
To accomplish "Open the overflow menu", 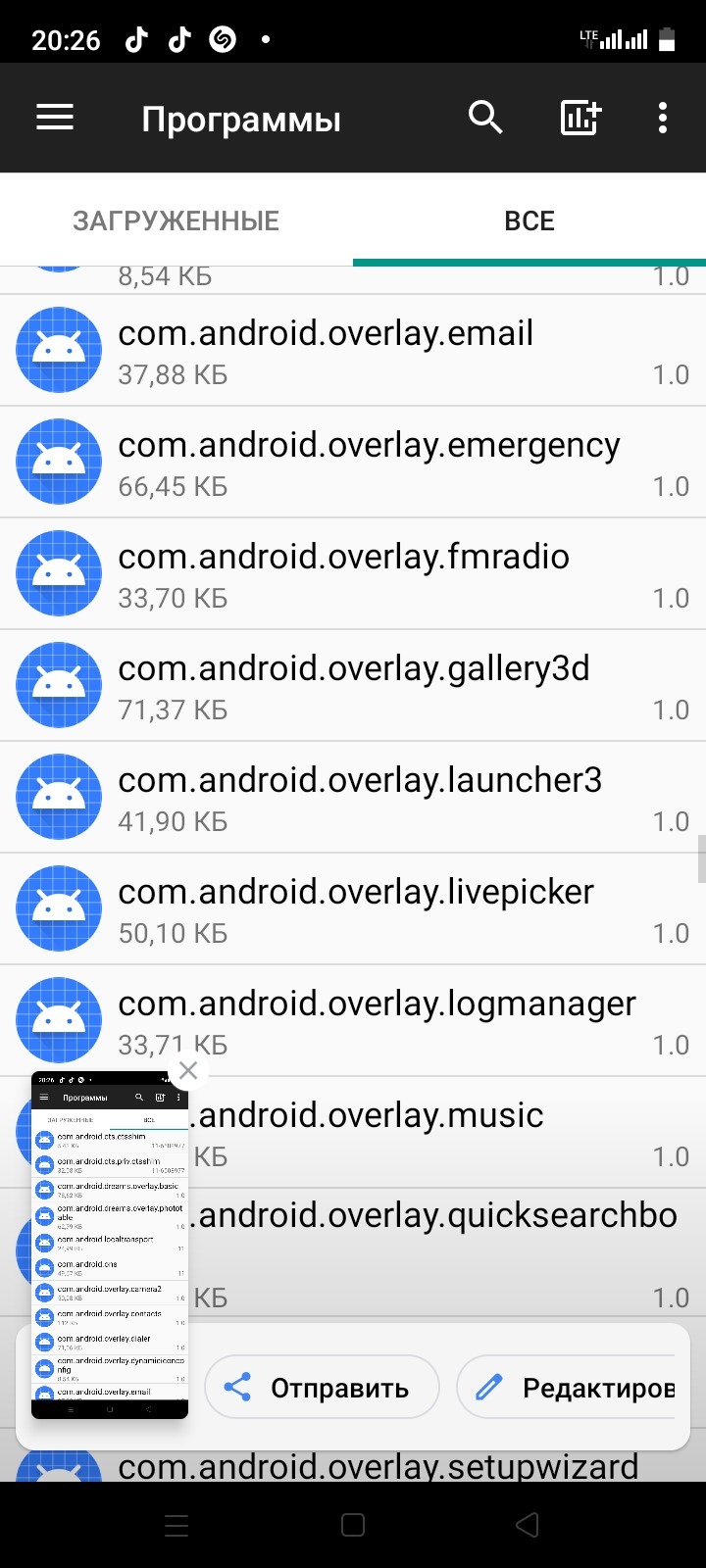I will 663,119.
